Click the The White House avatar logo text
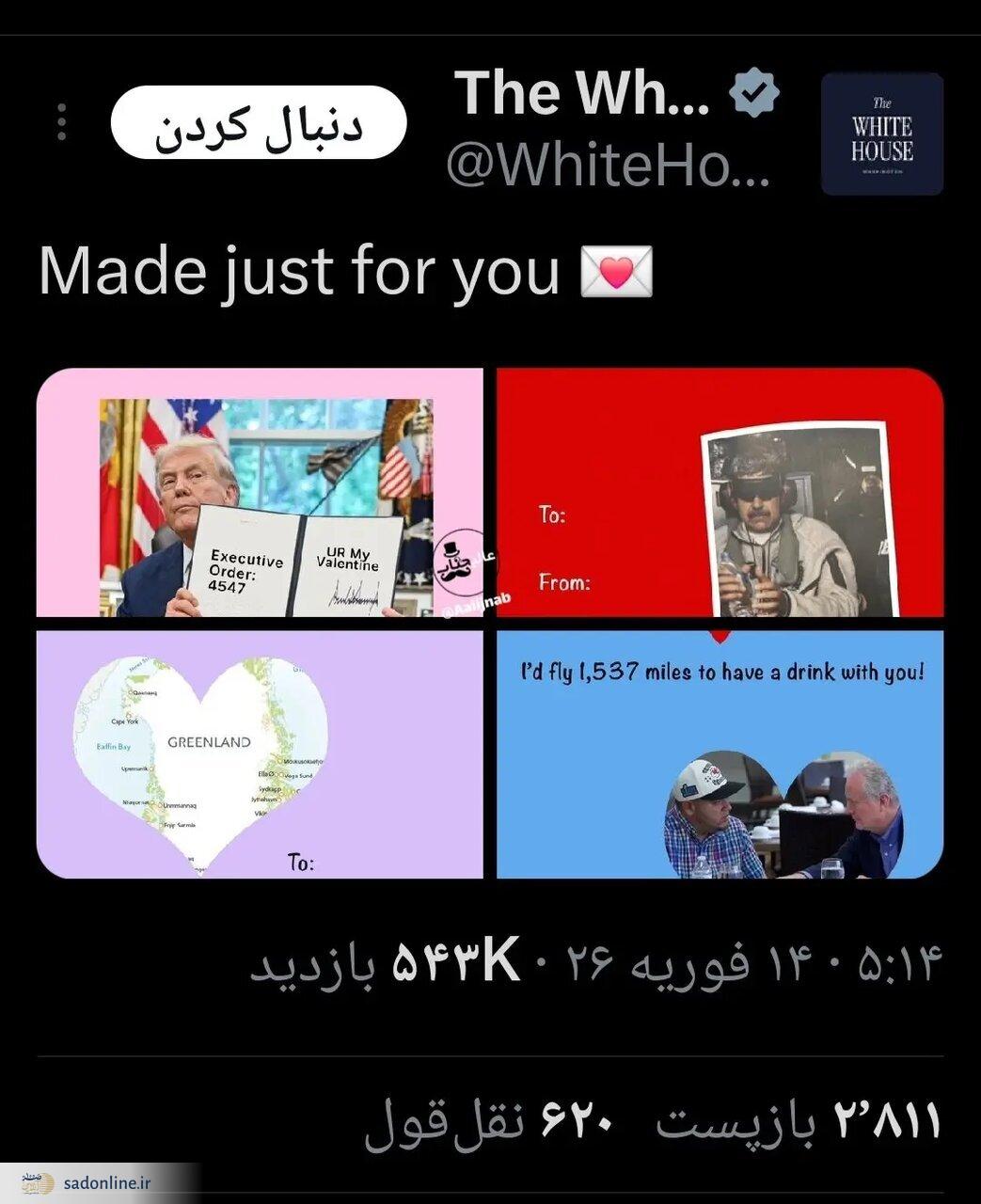Viewport: 981px width, 1204px height. pos(880,134)
